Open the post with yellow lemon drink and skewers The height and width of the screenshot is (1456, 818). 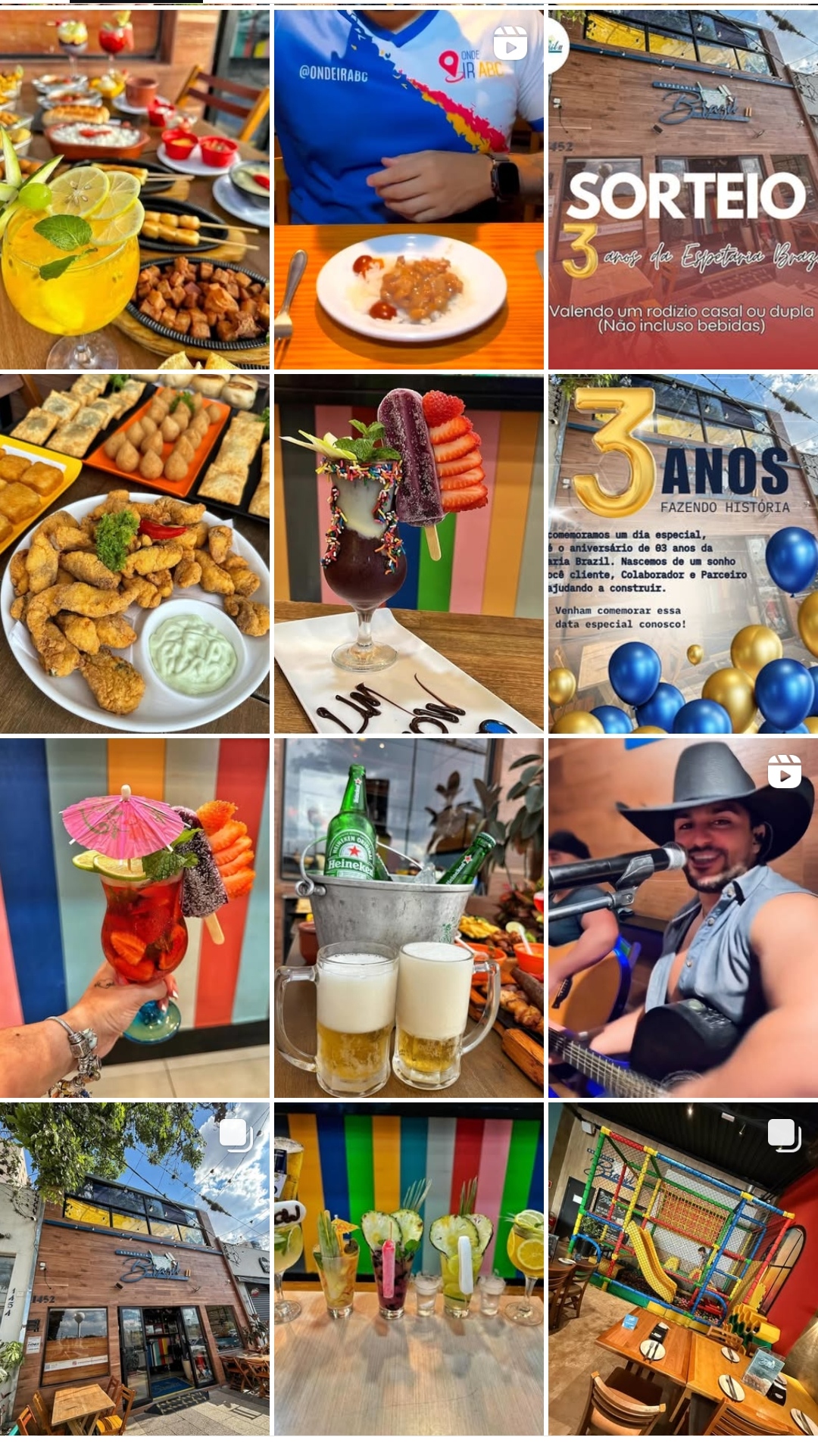134,188
